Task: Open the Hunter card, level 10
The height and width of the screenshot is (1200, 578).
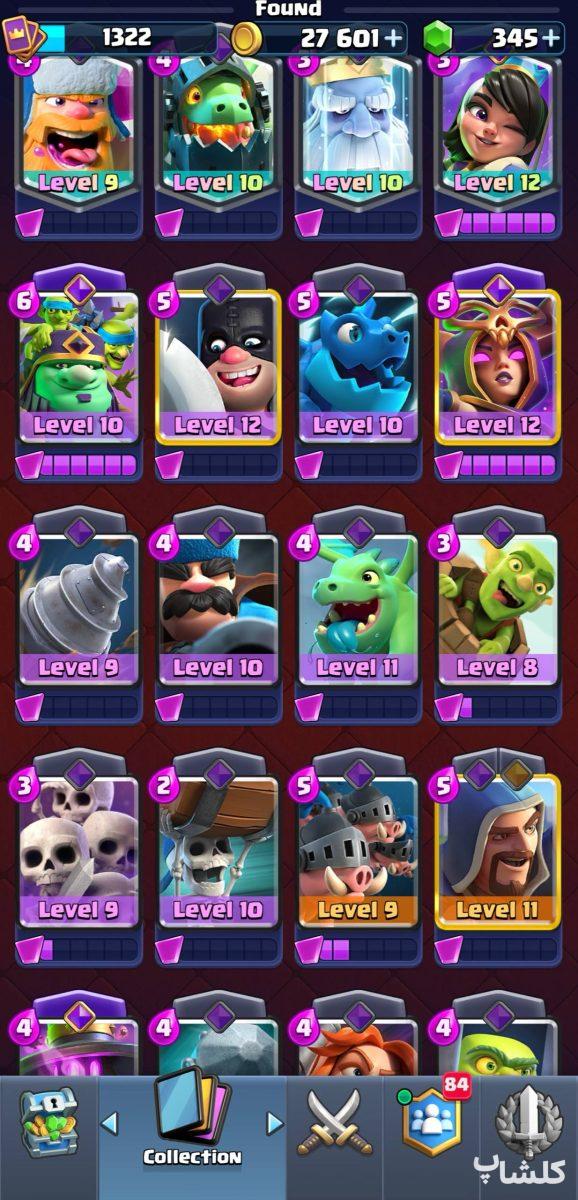Action: click(218, 615)
